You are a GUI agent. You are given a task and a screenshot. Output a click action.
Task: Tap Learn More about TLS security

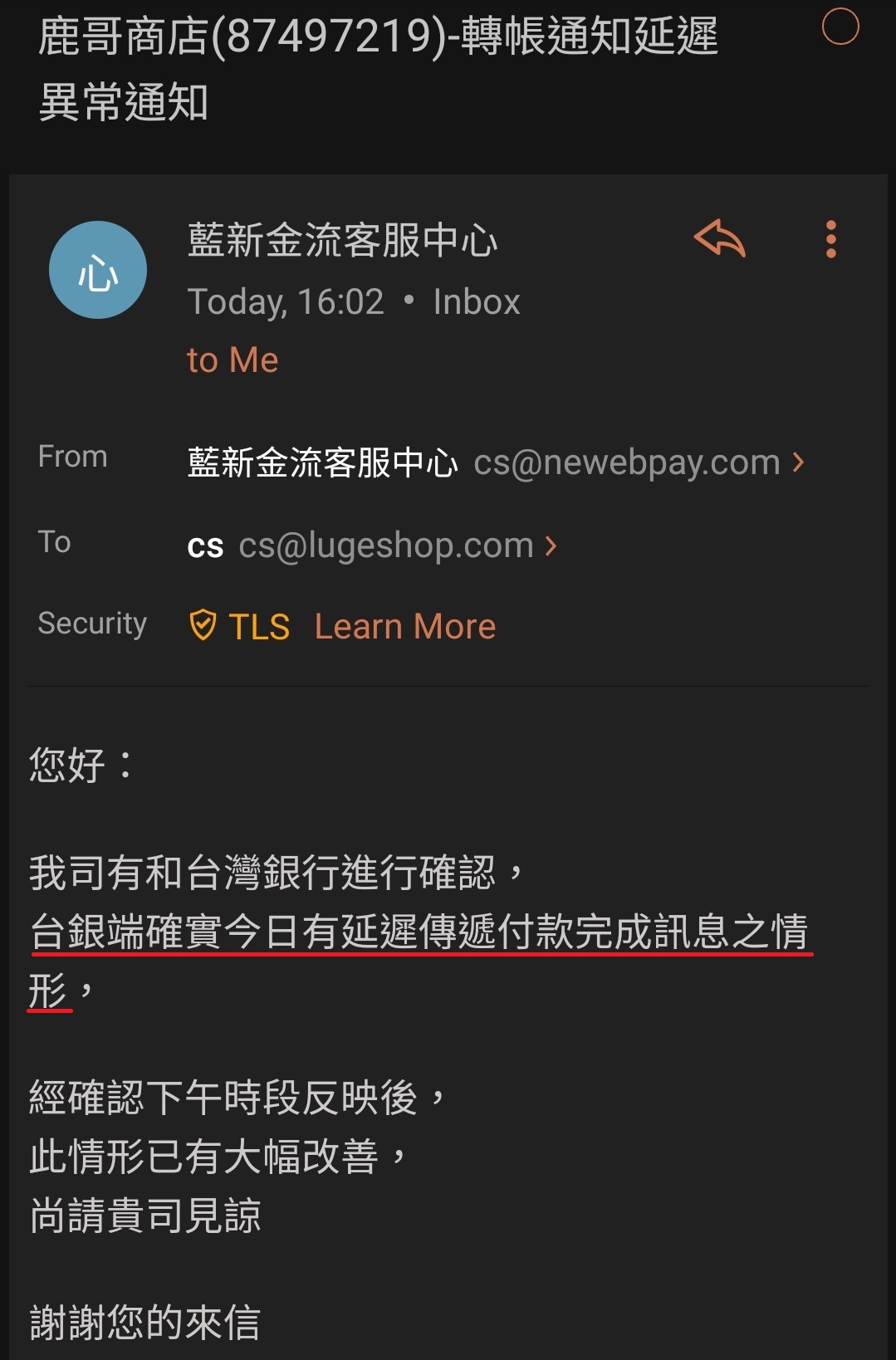coord(404,626)
